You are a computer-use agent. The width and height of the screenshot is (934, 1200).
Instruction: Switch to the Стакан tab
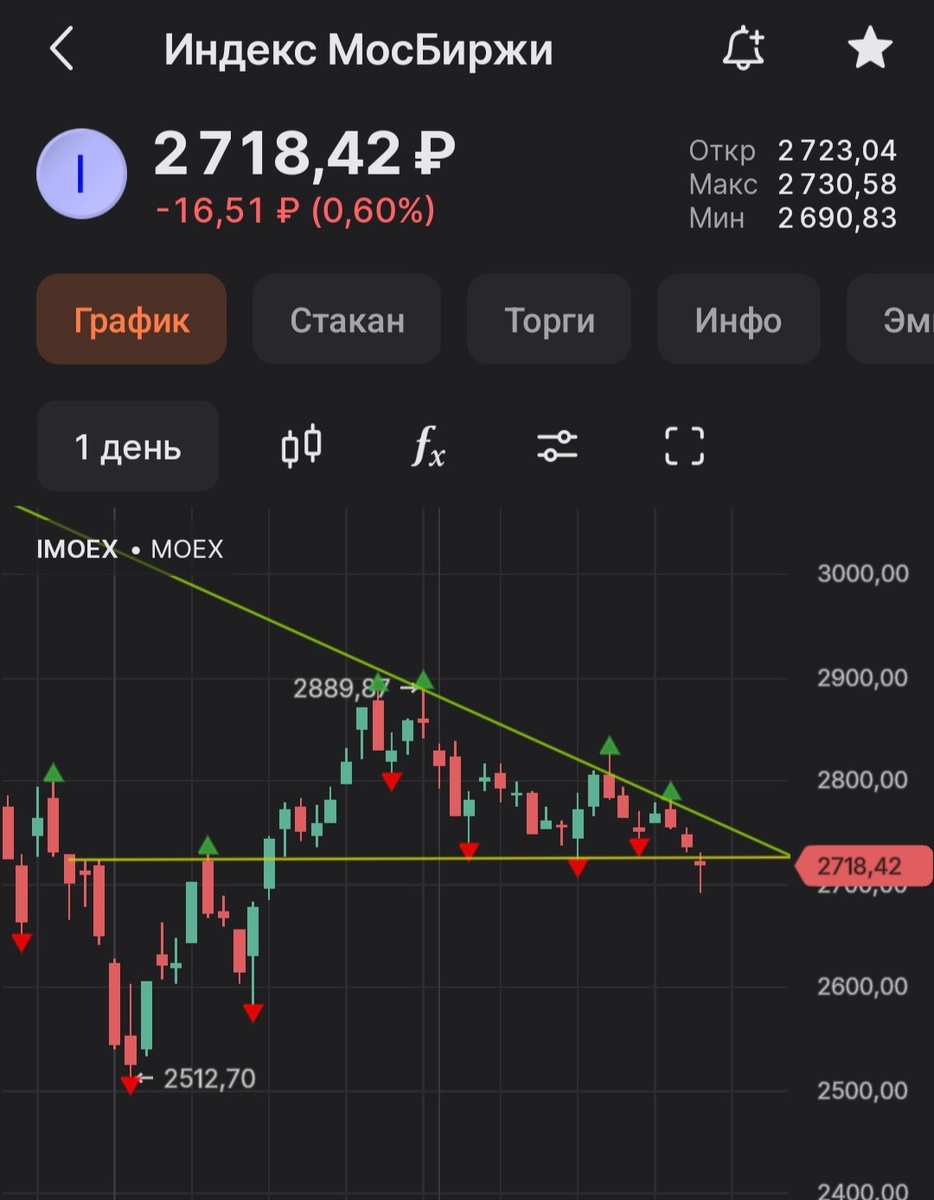(x=347, y=320)
